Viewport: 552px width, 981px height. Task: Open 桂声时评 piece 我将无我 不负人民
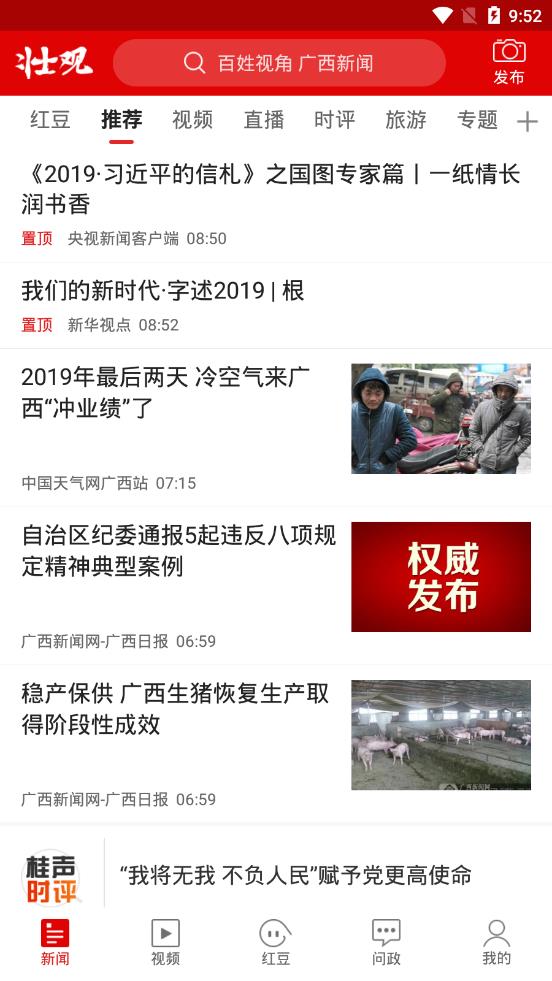click(276, 875)
